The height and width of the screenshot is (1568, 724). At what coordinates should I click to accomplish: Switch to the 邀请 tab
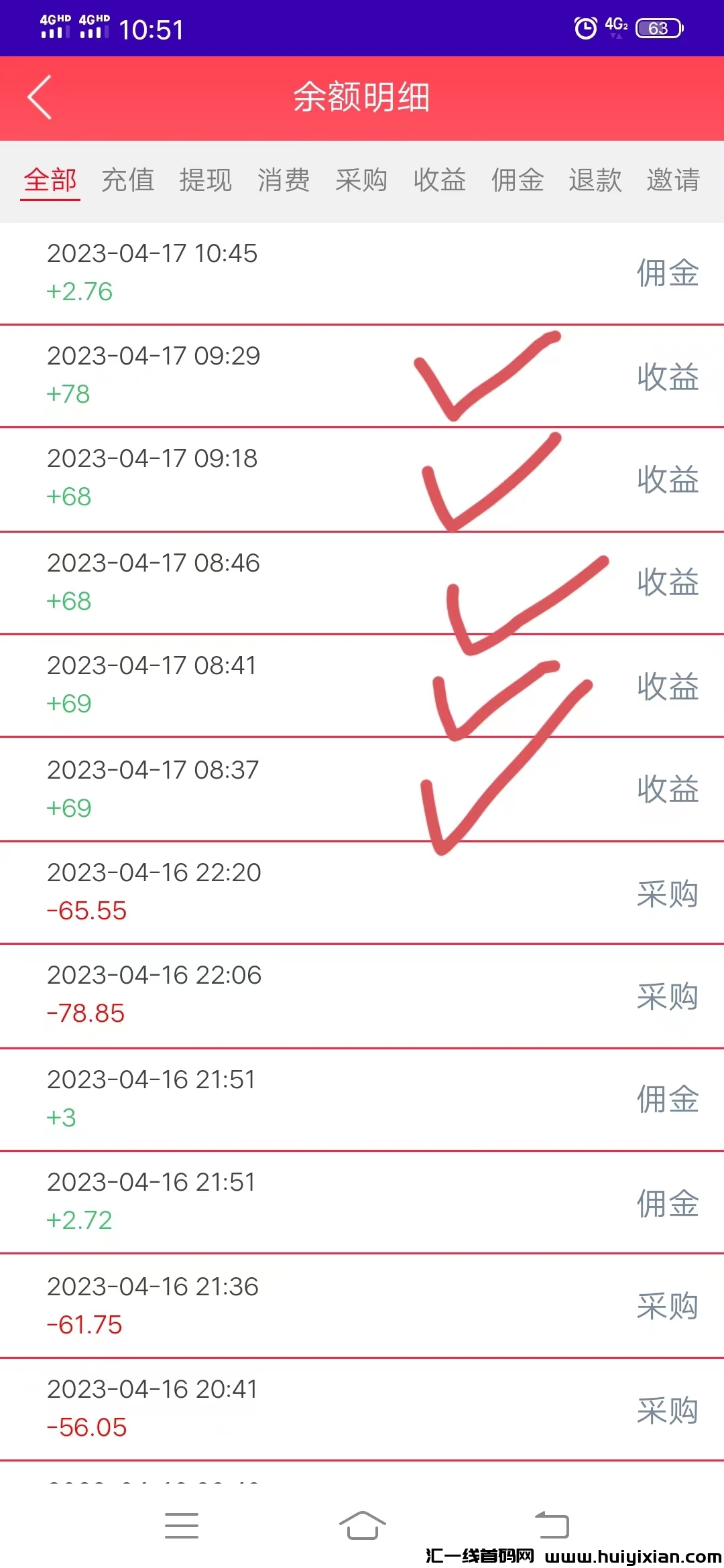[673, 180]
